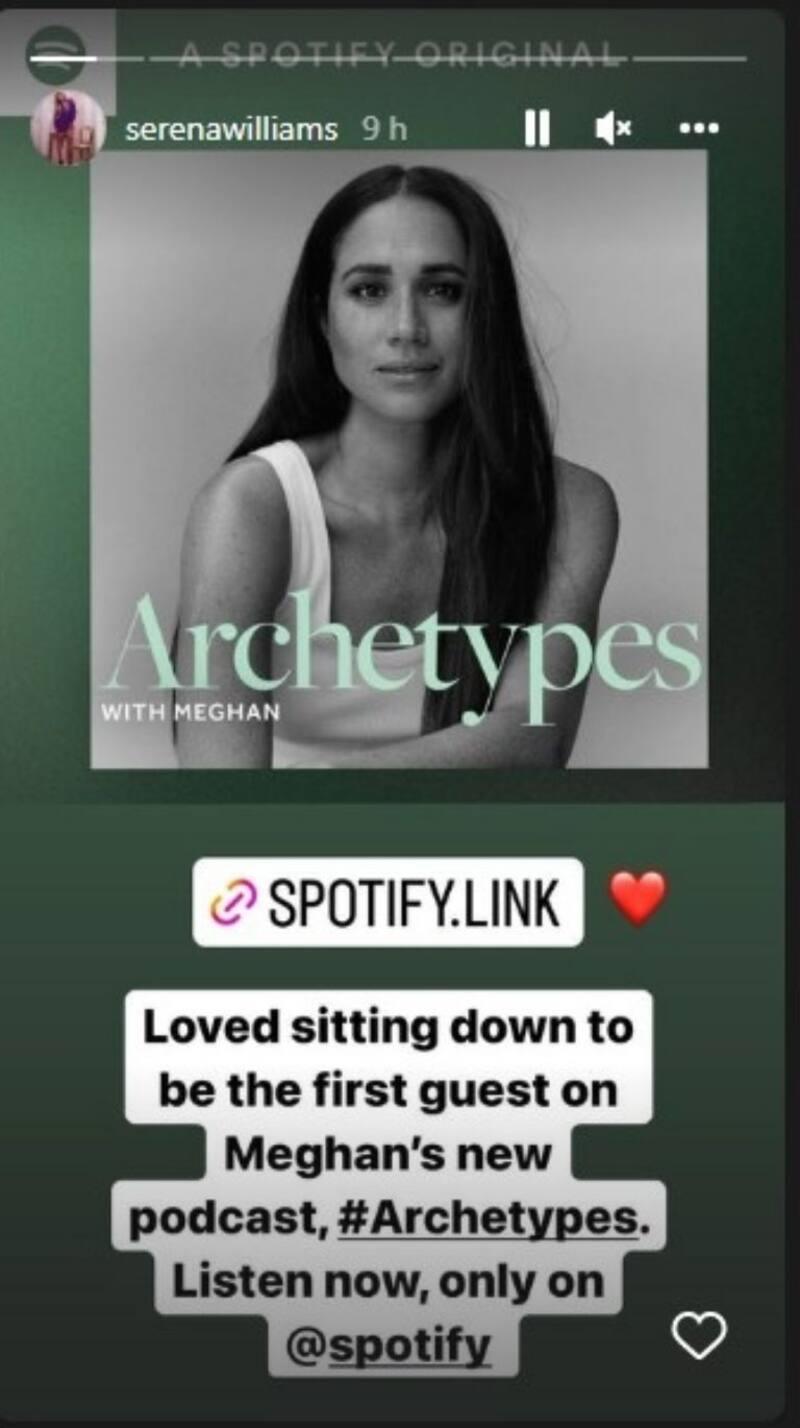This screenshot has width=800, height=1428.
Task: Open the serenawilliams username
Action: 232,130
